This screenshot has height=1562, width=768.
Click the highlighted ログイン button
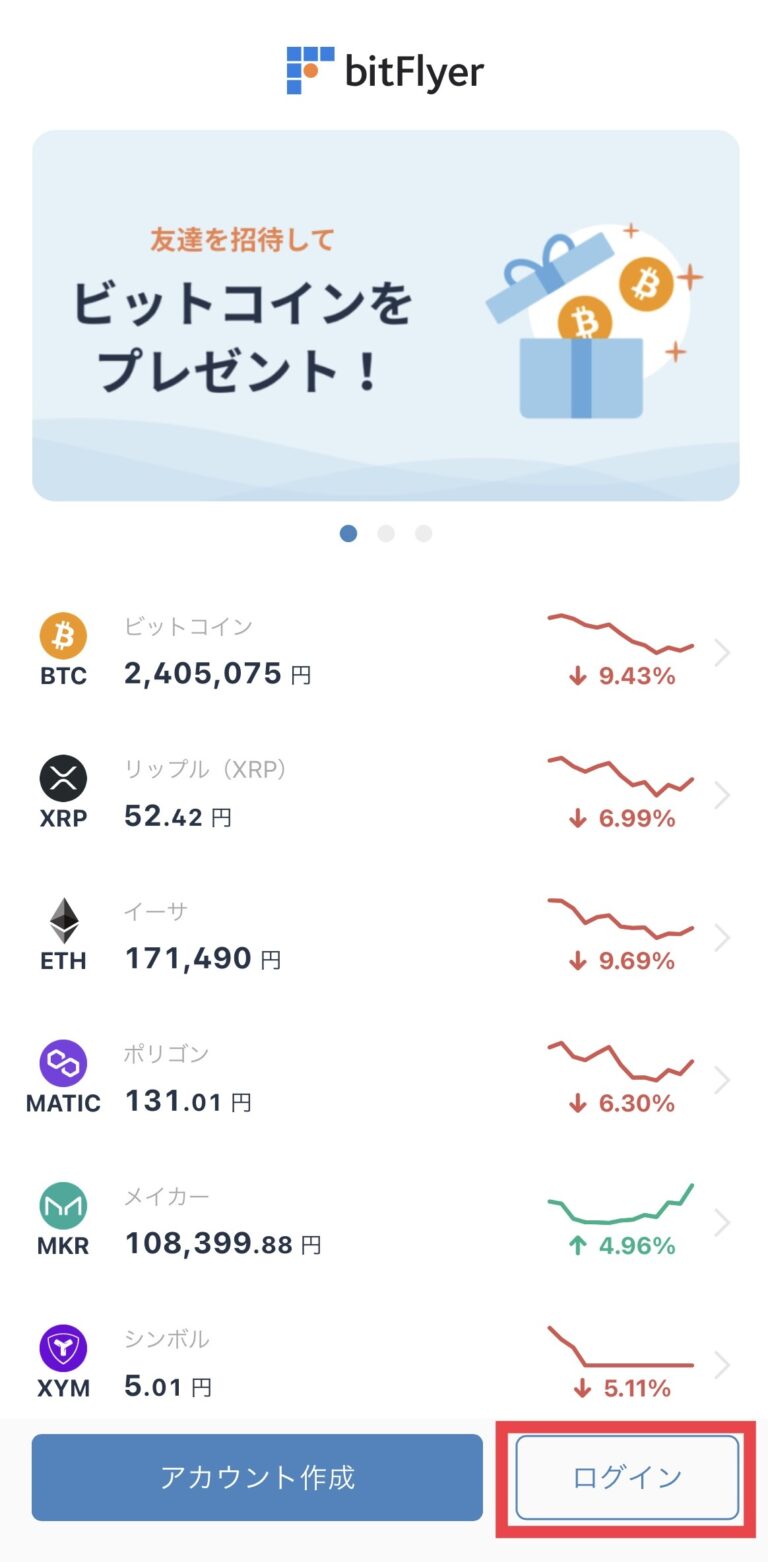625,1477
